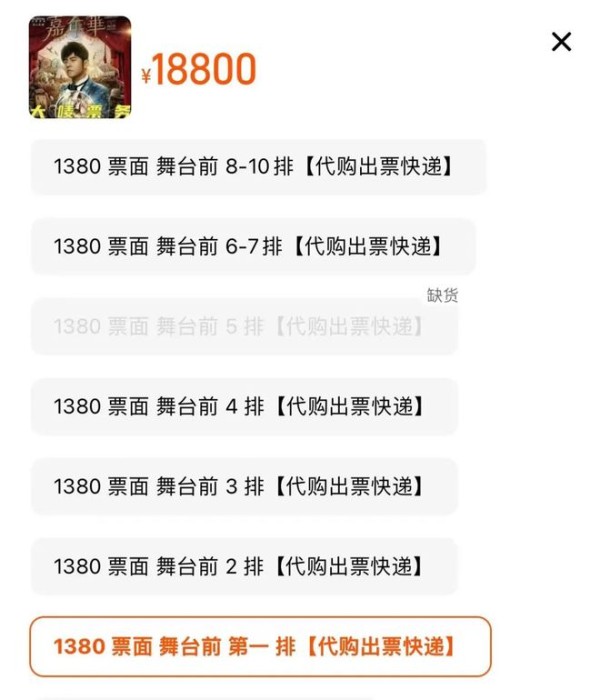The height and width of the screenshot is (700, 600).
Task: Select 舞台前 8-10 排 ticket option
Action: pos(258,166)
